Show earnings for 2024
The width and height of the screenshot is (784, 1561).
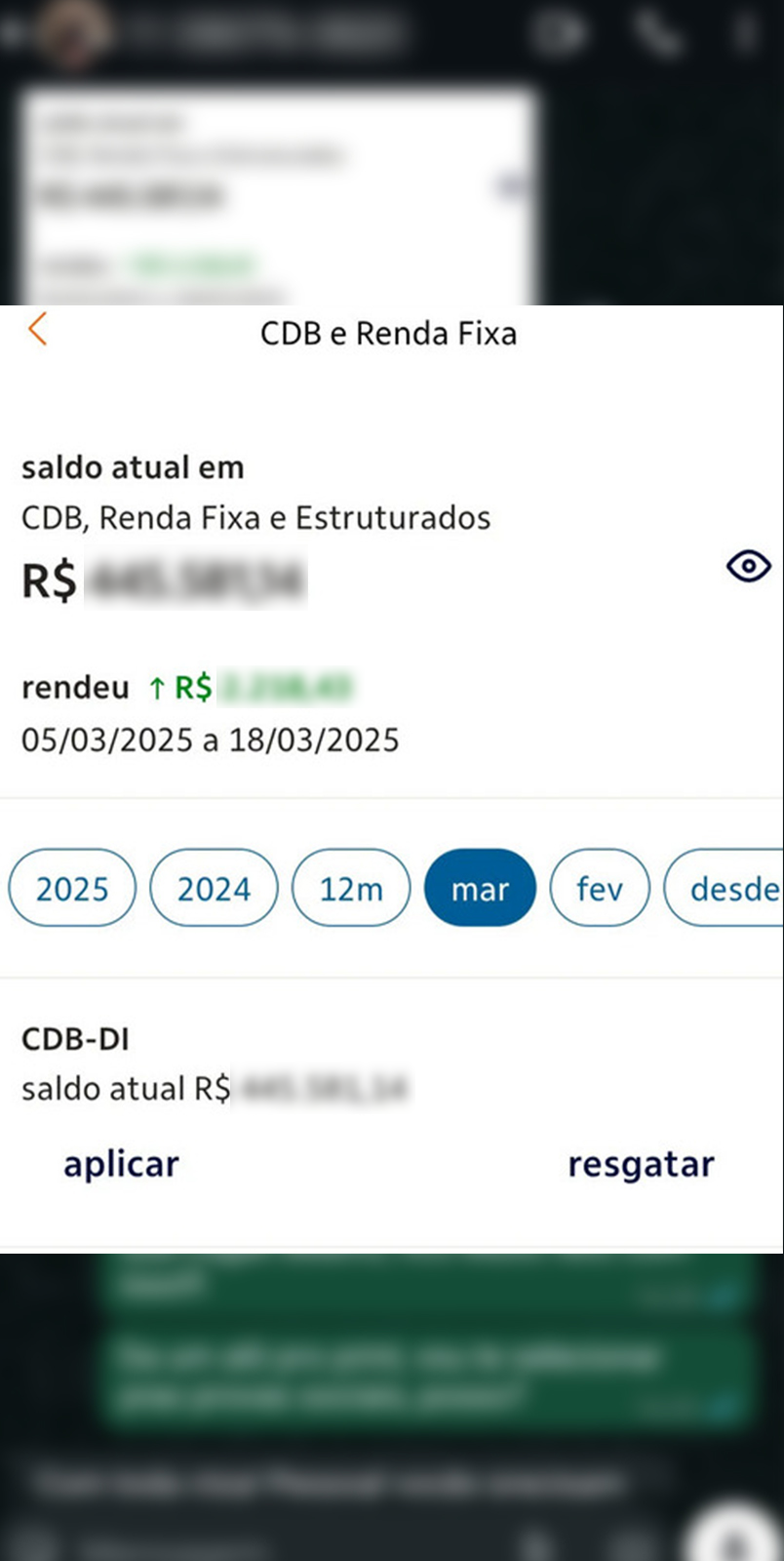coord(214,888)
